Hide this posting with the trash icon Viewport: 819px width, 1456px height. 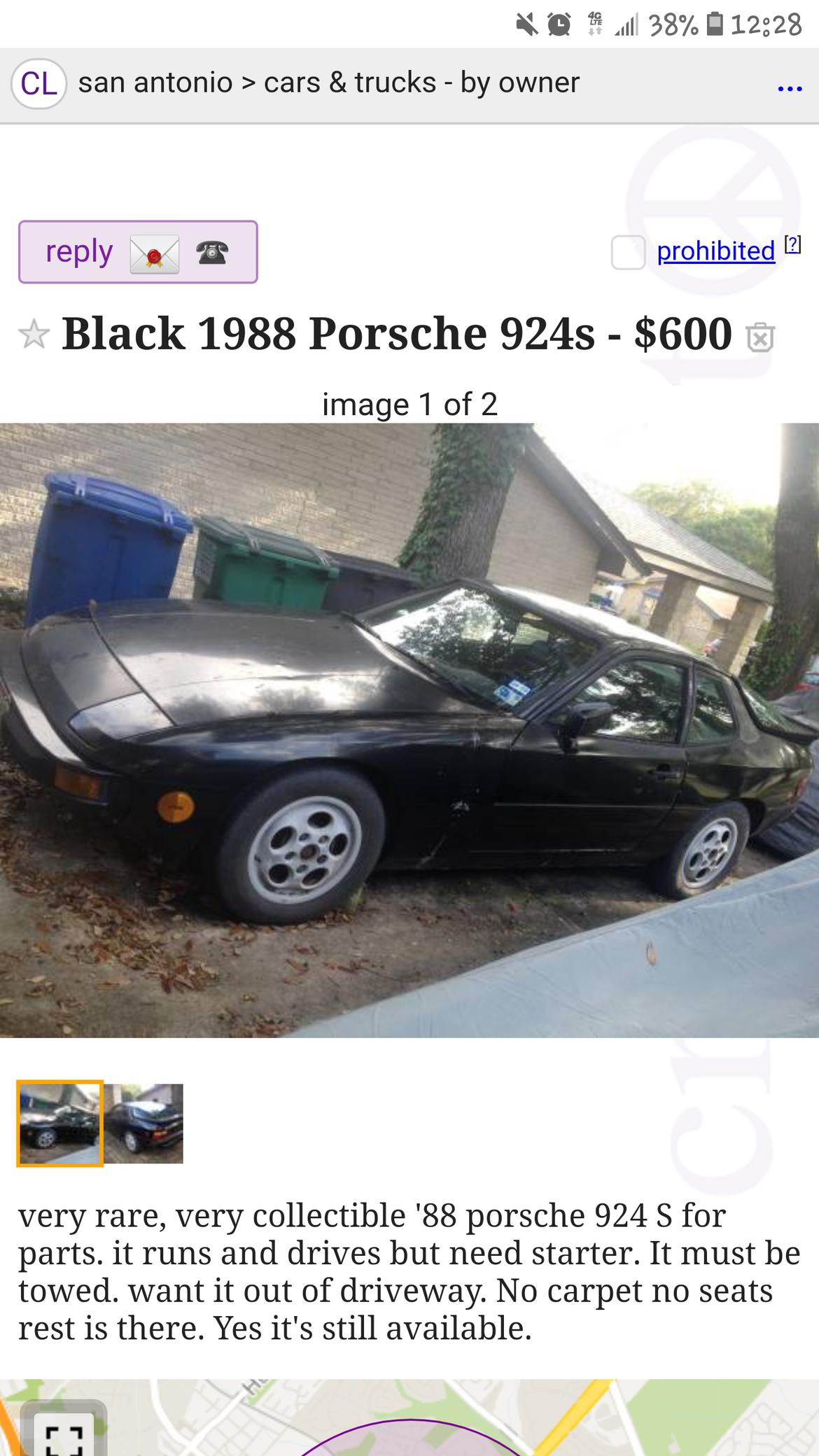tap(760, 337)
